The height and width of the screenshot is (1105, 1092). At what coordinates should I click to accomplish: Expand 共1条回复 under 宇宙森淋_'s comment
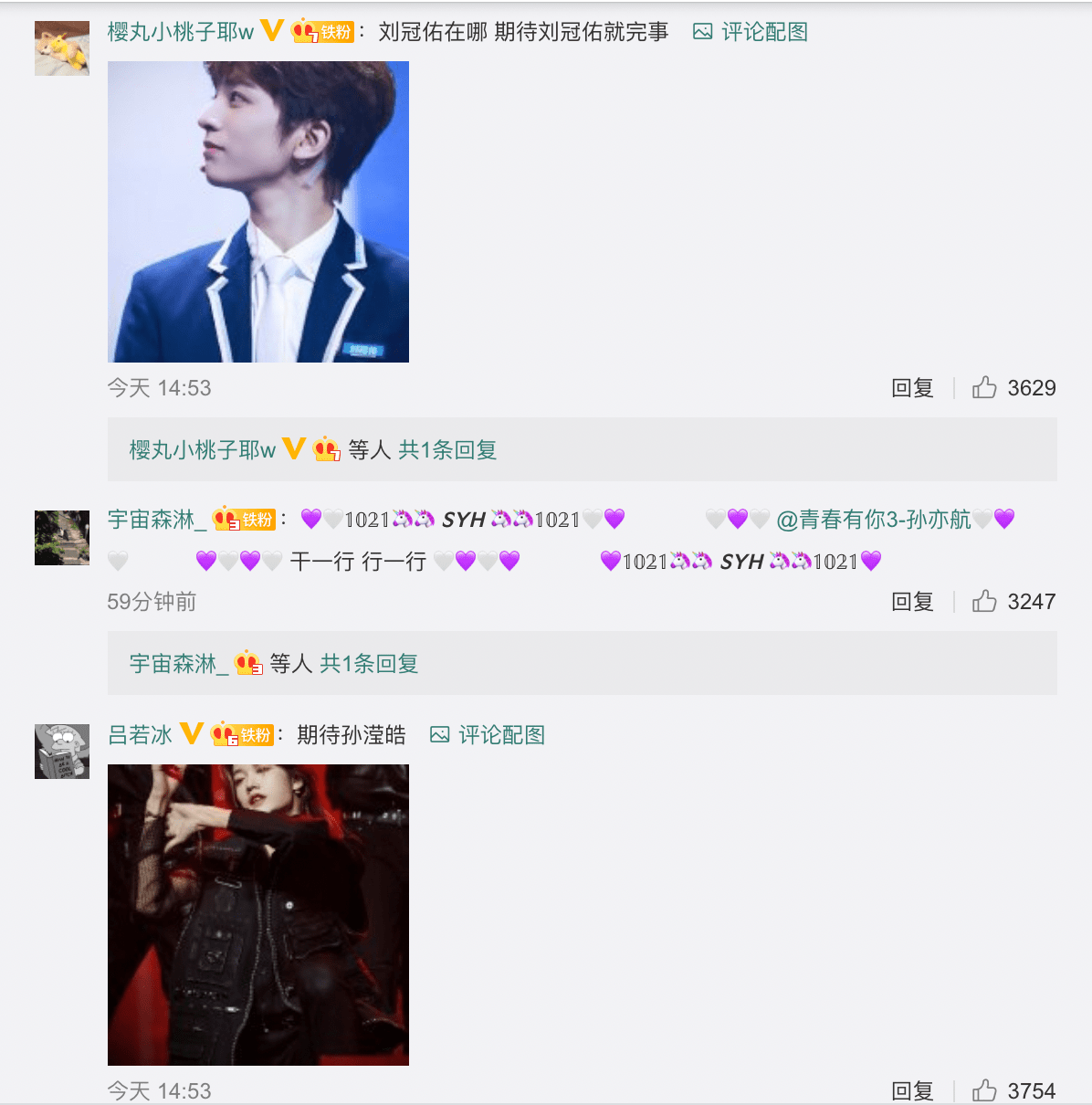369,664
